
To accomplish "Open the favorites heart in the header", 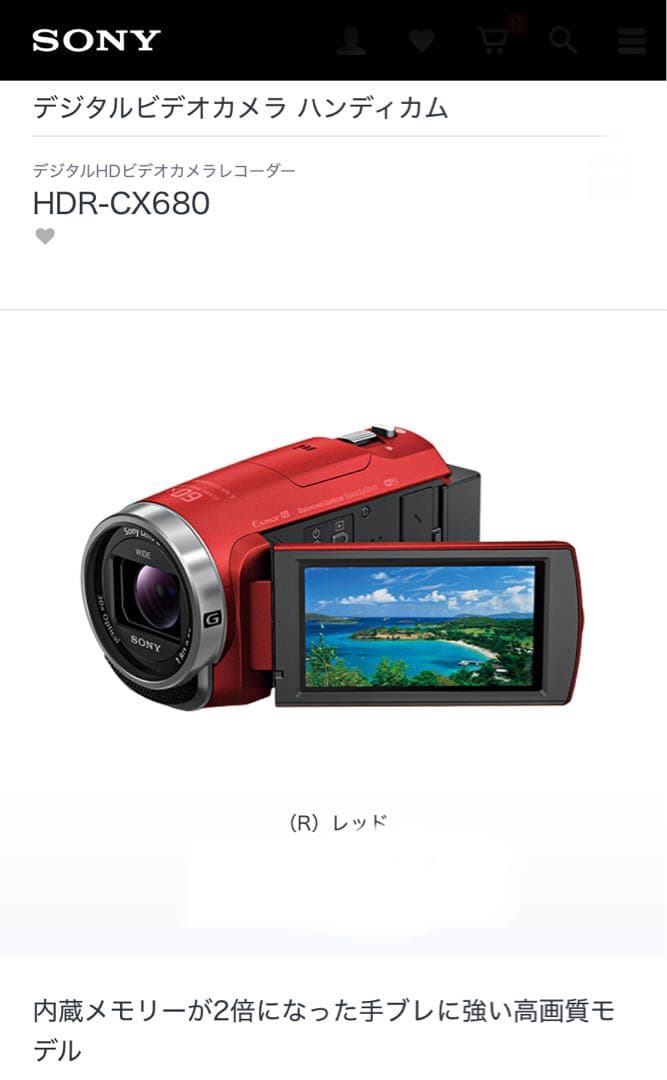I will [x=422, y=41].
